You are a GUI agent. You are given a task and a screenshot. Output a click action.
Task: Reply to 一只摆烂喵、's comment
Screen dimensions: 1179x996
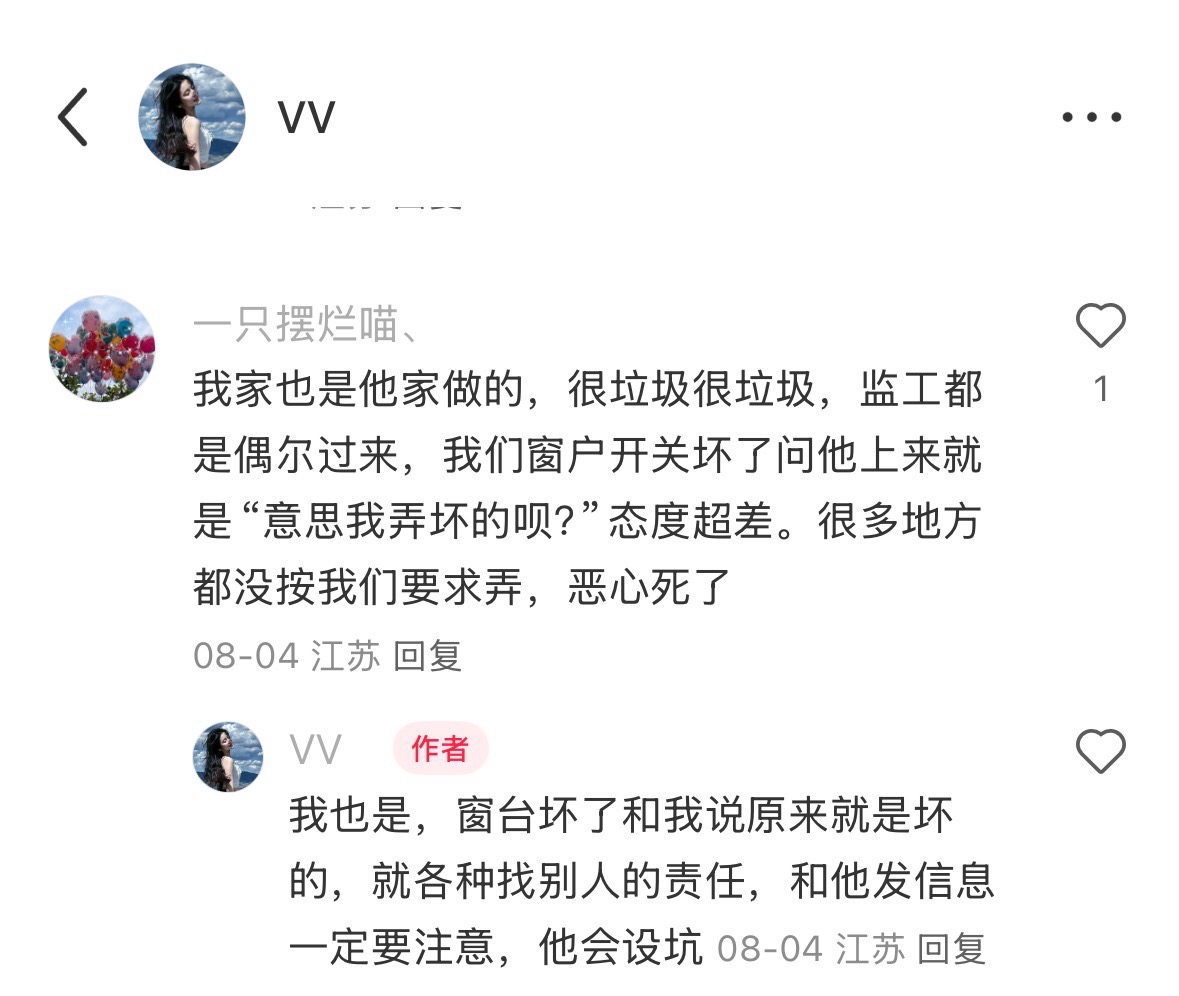(x=427, y=657)
